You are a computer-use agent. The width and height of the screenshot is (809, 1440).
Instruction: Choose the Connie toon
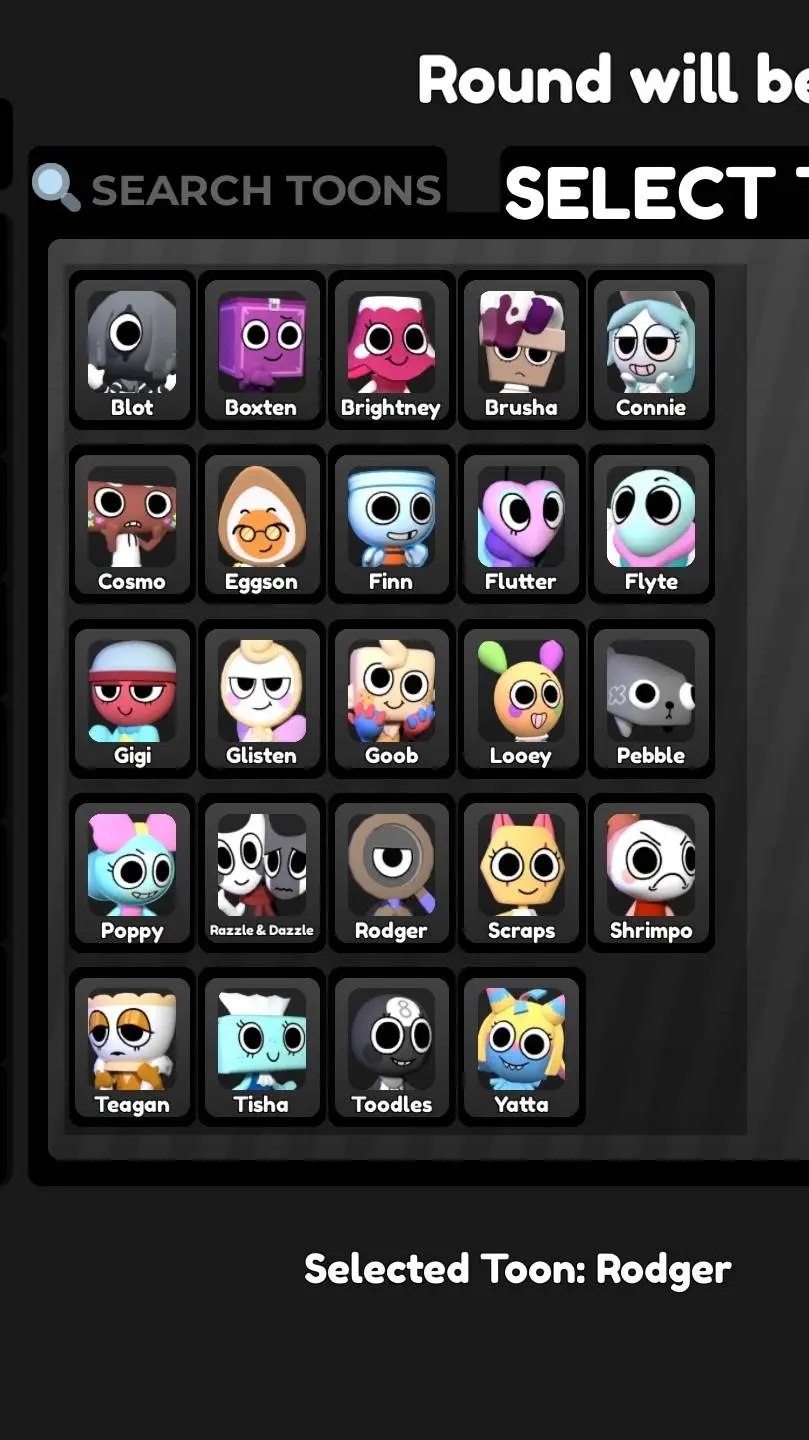click(x=651, y=350)
